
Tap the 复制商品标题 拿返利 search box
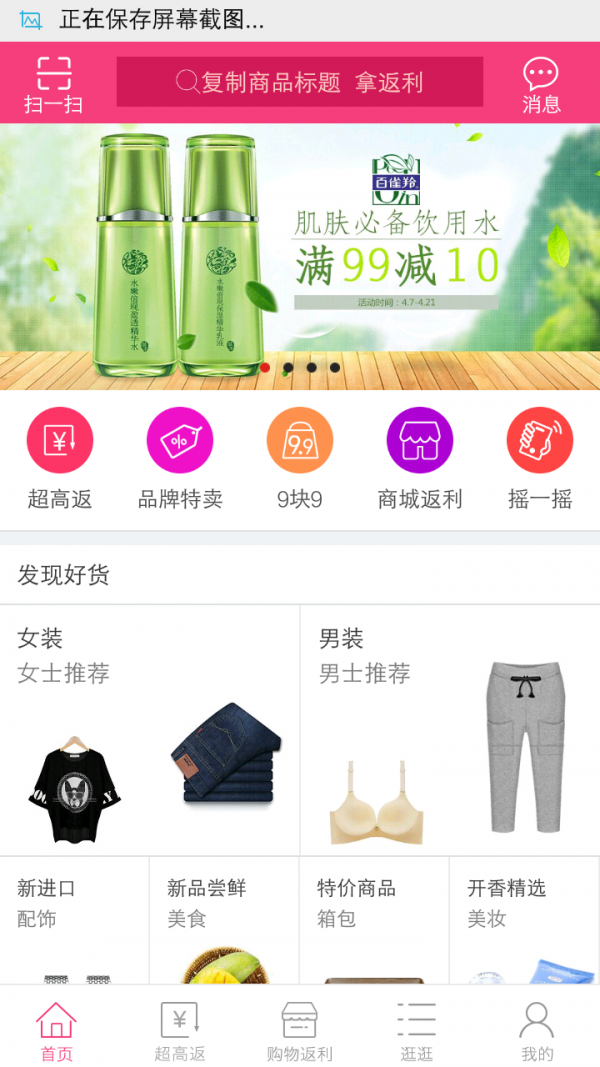[299, 82]
